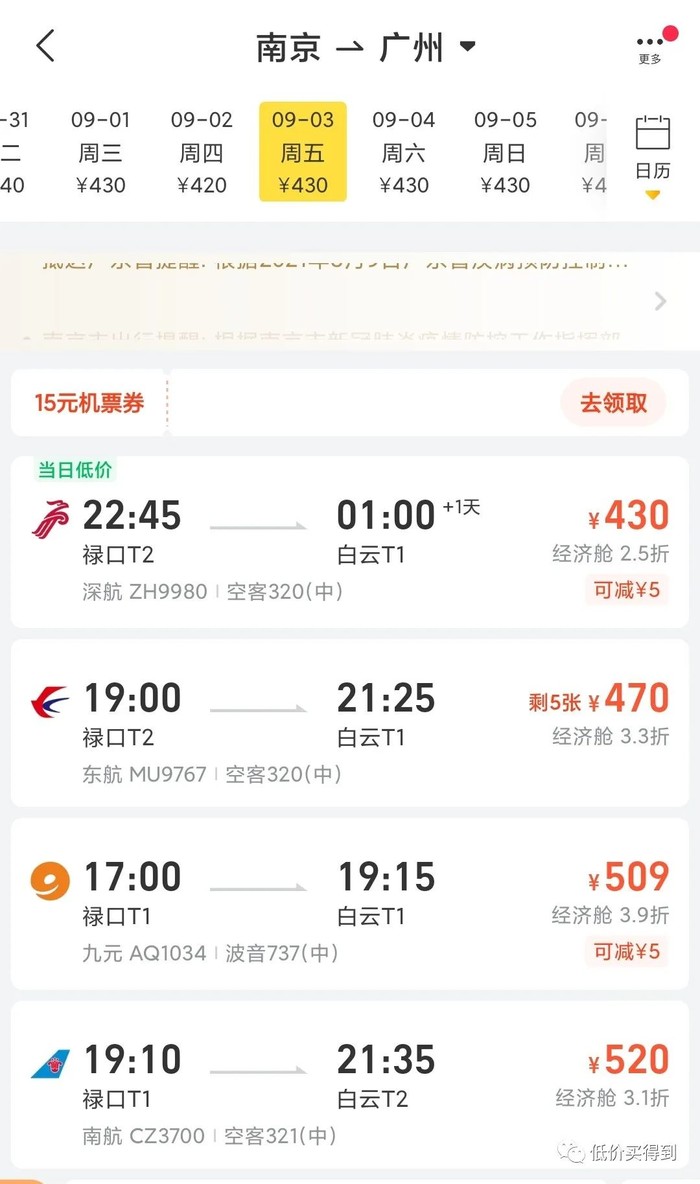Open the 更多 overflow menu
This screenshot has height=1184, width=700.
point(650,47)
